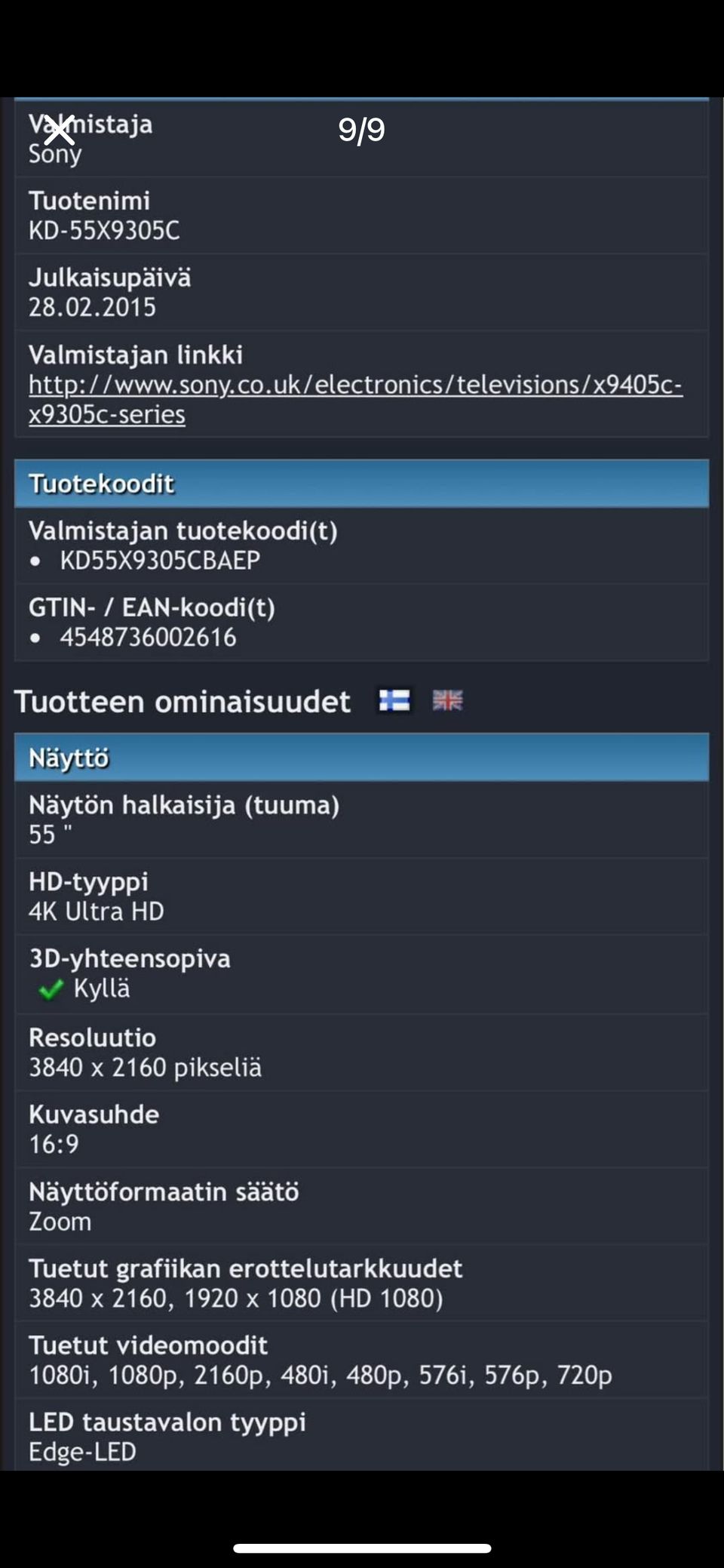Click the Julkaisupäivä date 28.02.2015
This screenshot has width=724, height=1568.
tap(362, 292)
